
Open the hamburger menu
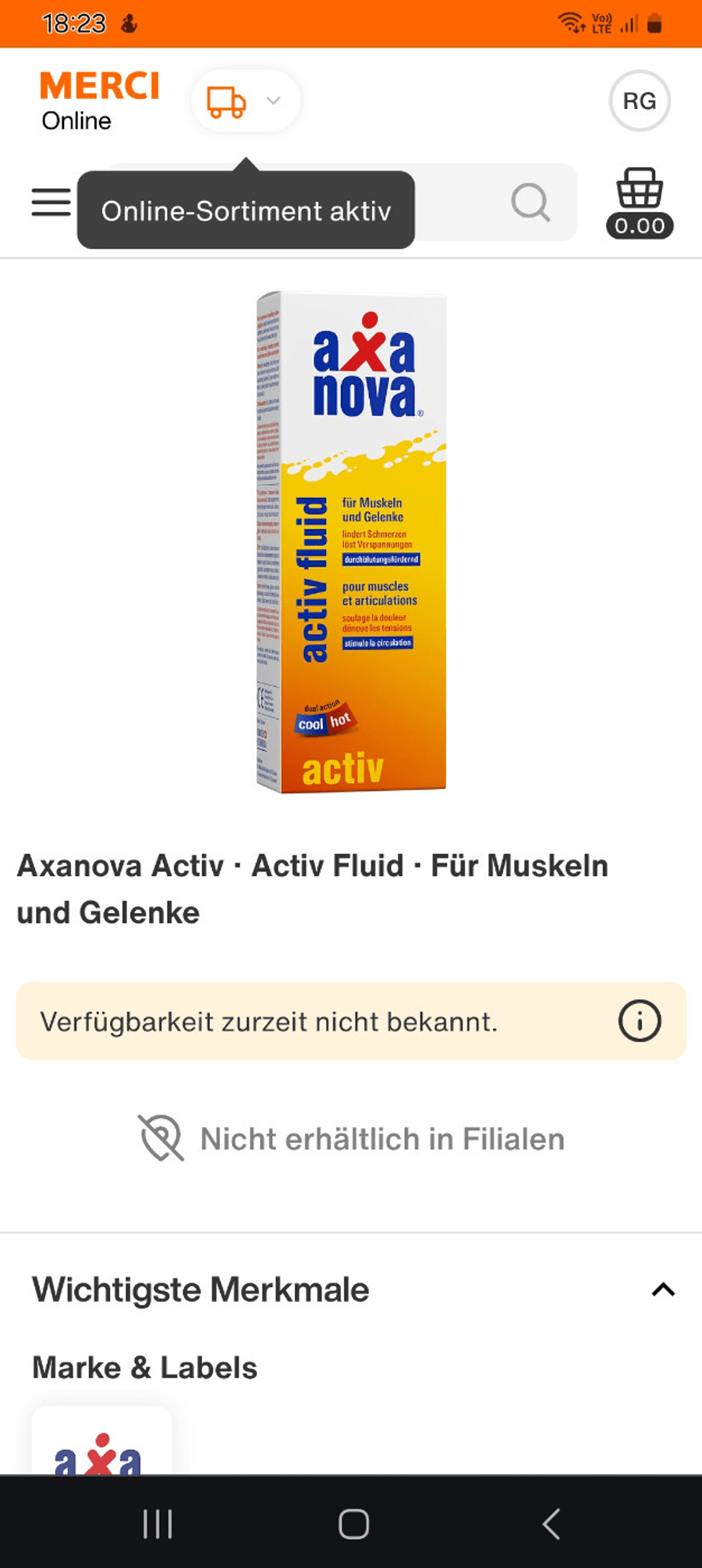click(51, 202)
